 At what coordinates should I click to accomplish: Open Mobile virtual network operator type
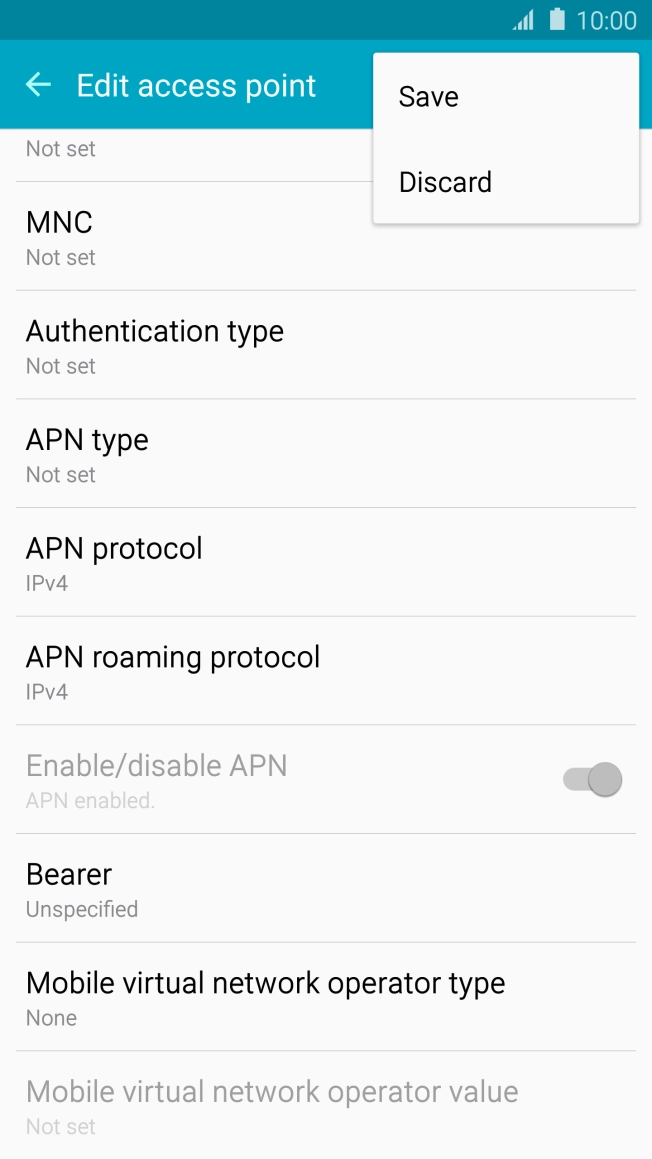(326, 997)
